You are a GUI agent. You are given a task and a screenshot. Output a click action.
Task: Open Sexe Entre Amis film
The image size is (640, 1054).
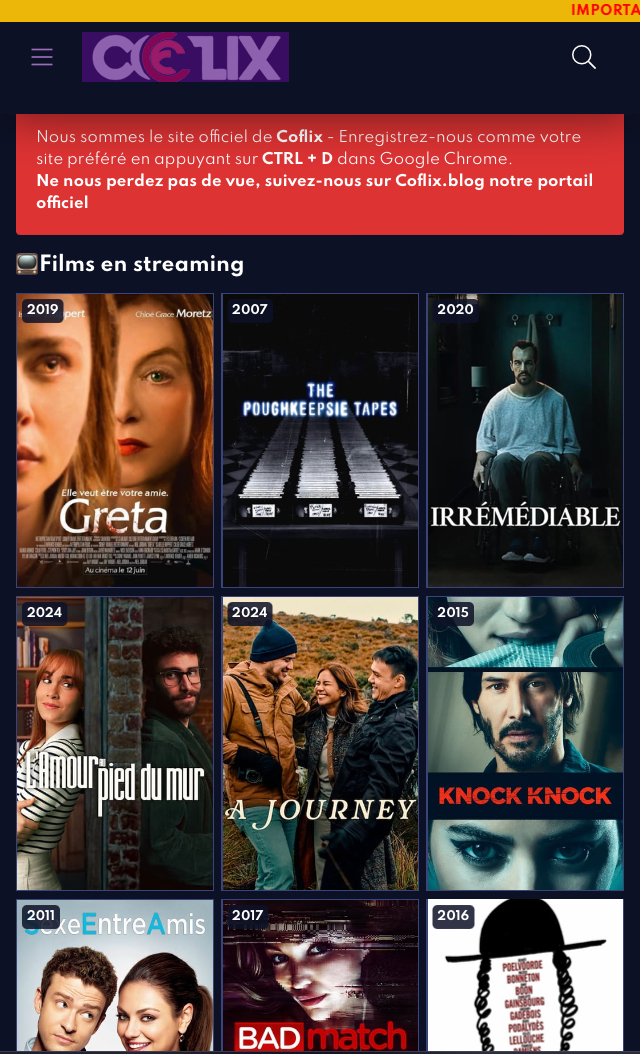[x=115, y=975]
